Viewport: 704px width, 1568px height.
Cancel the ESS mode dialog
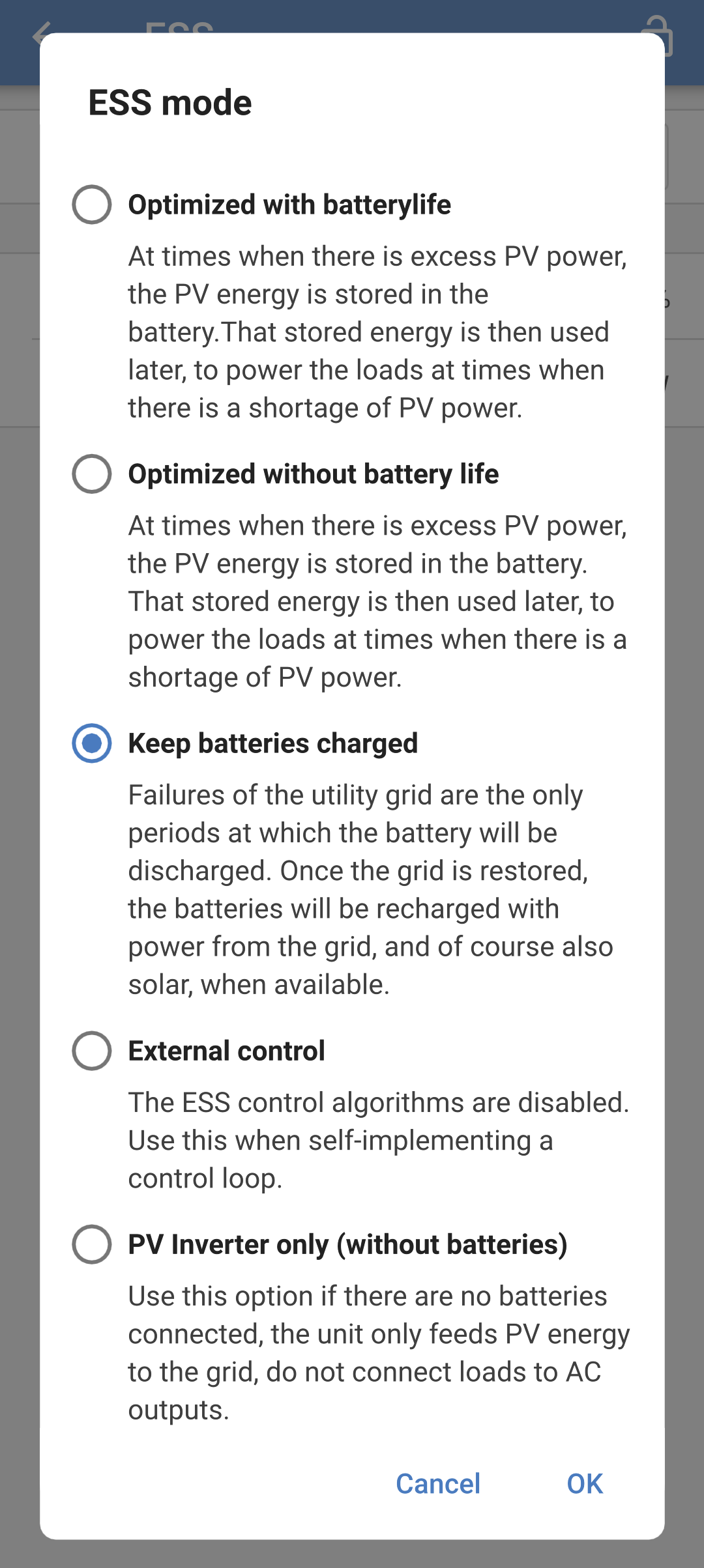pos(438,1484)
